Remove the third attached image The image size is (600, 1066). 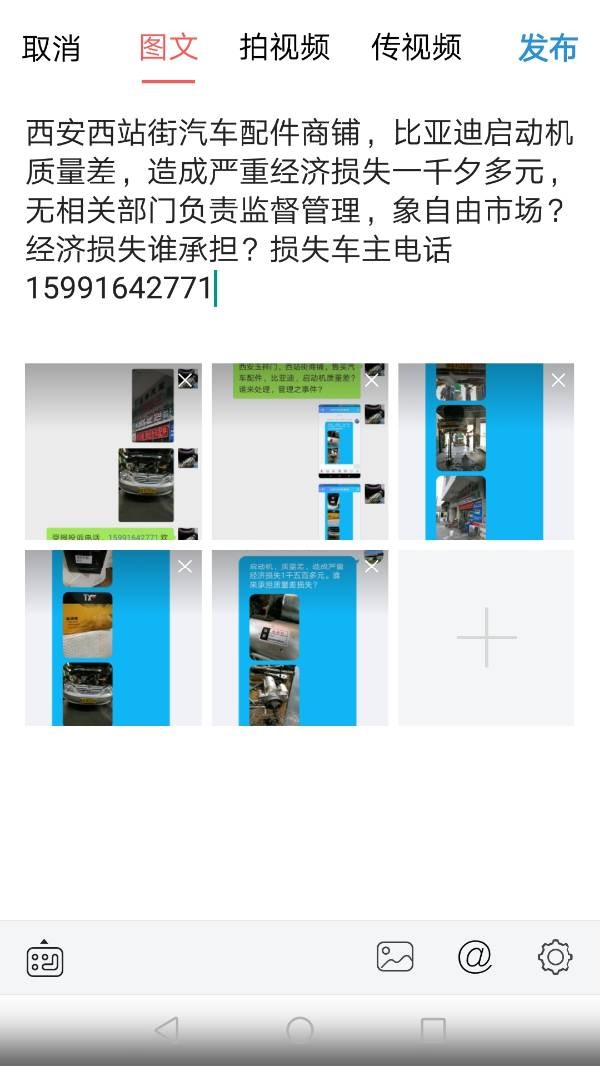tap(558, 379)
